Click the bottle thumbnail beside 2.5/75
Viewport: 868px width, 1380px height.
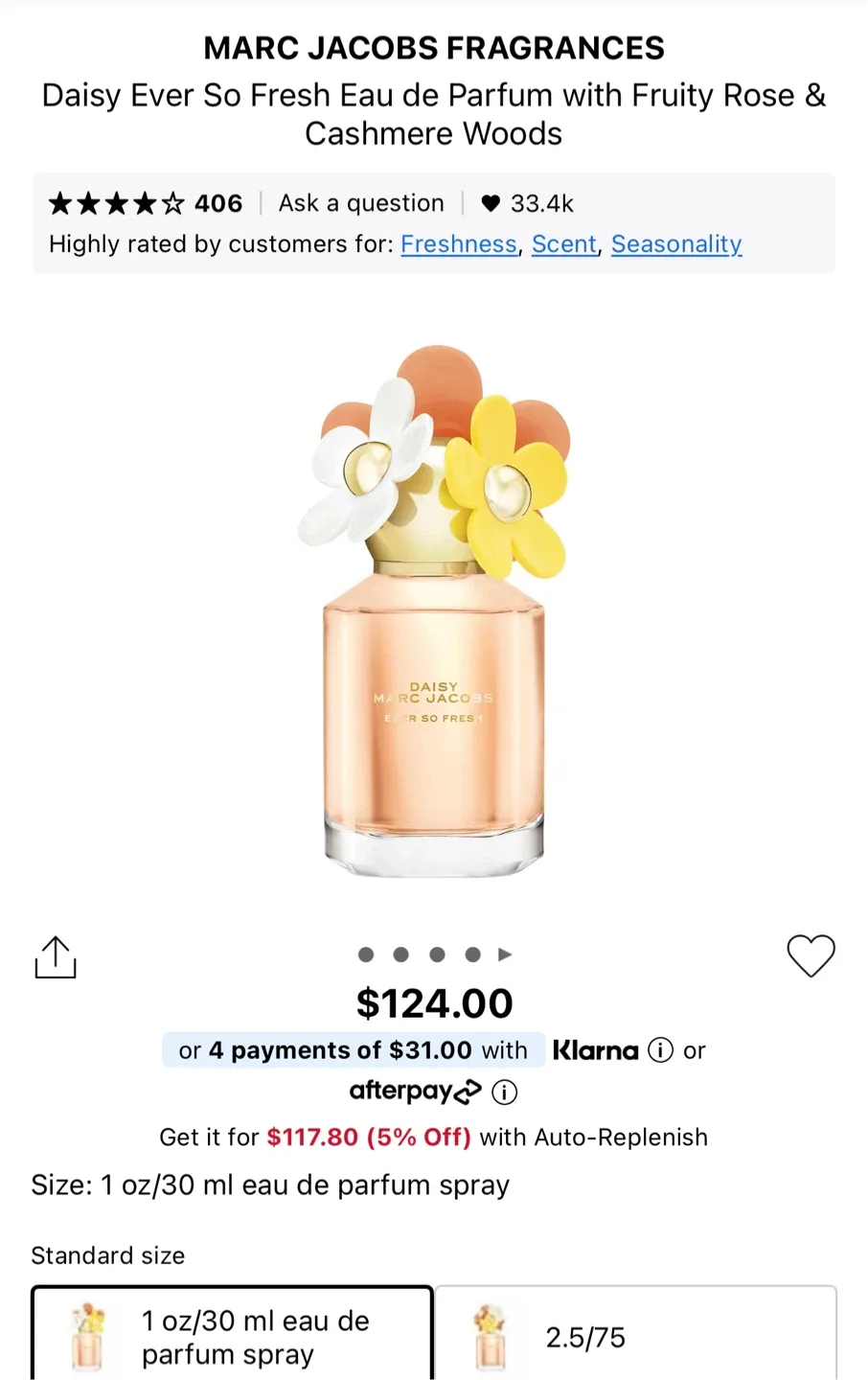[491, 1335]
